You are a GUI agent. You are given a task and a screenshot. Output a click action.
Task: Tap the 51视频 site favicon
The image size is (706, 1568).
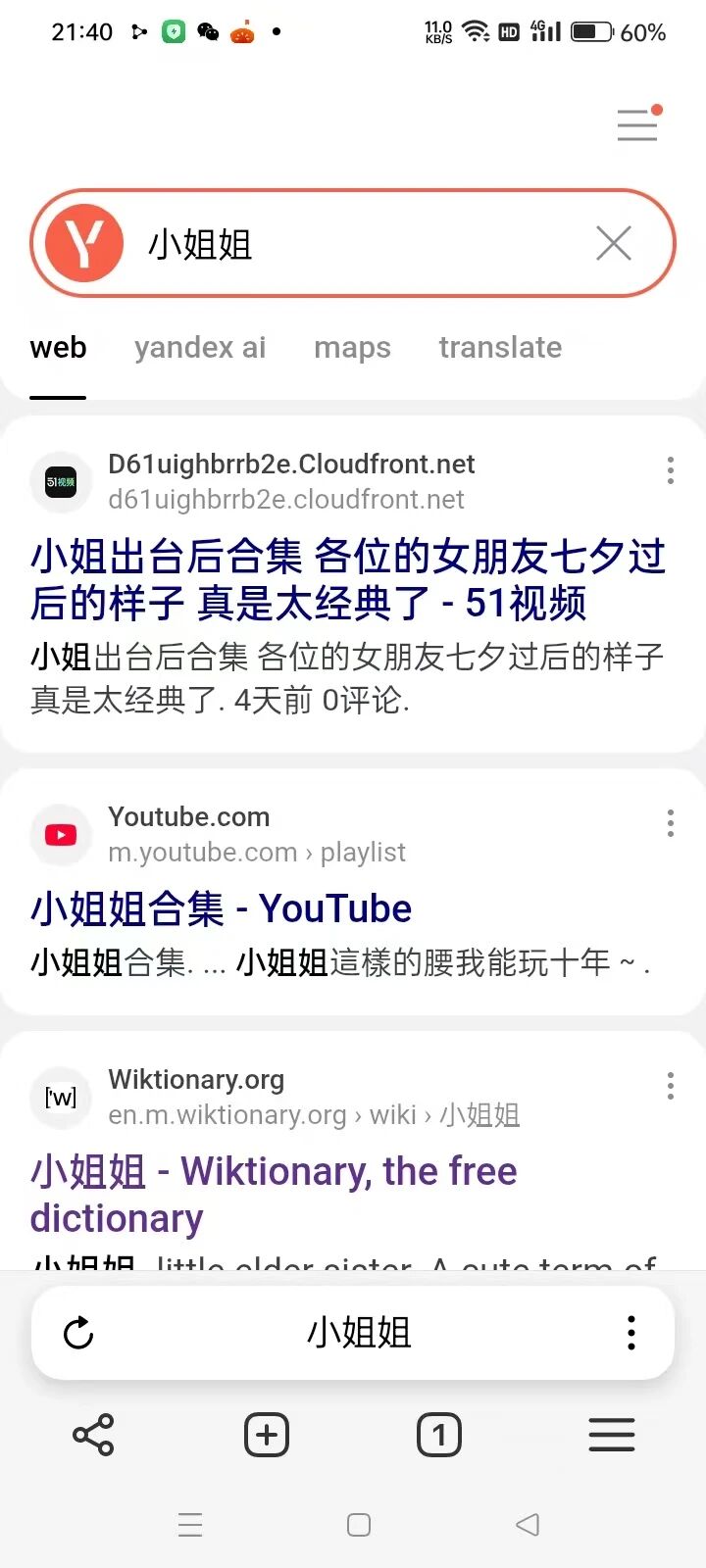point(60,481)
